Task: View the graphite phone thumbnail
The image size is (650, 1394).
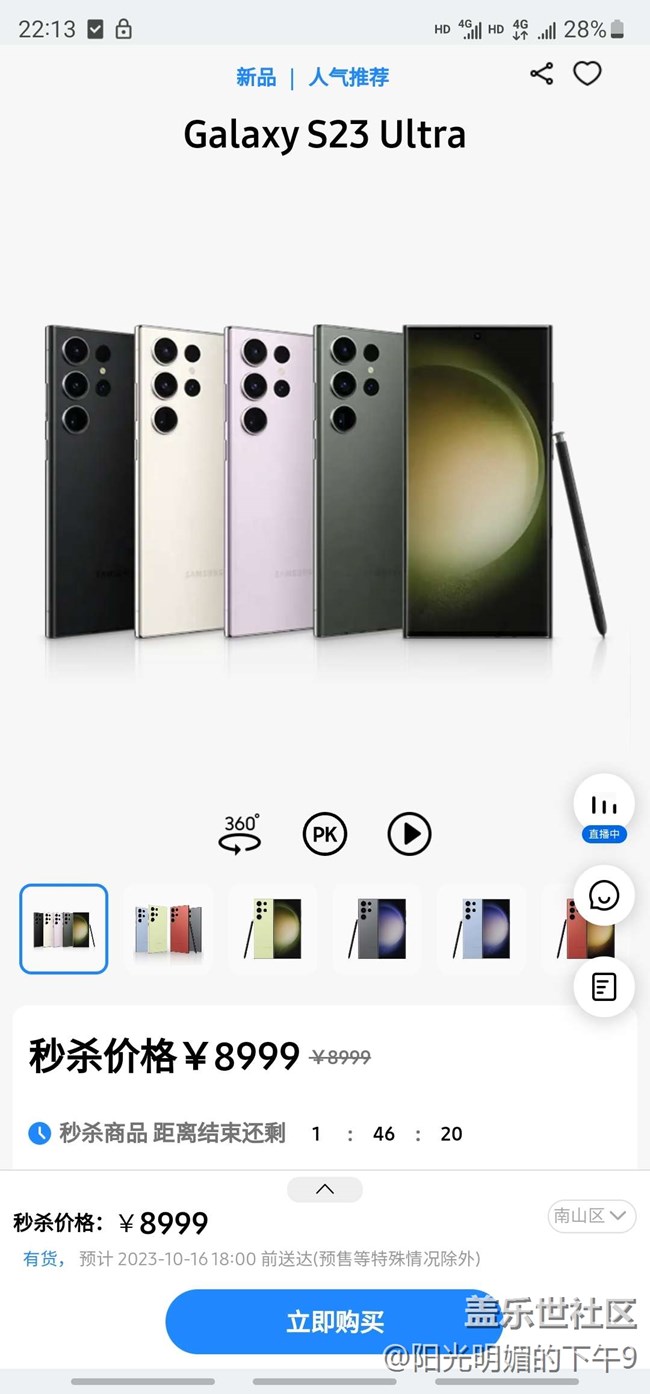Action: pos(377,929)
